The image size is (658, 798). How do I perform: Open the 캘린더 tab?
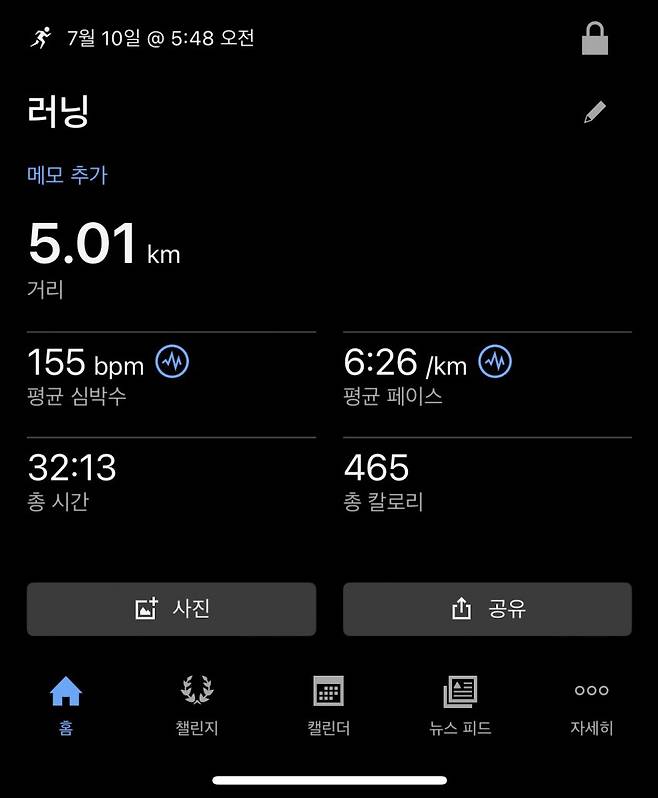pos(328,704)
